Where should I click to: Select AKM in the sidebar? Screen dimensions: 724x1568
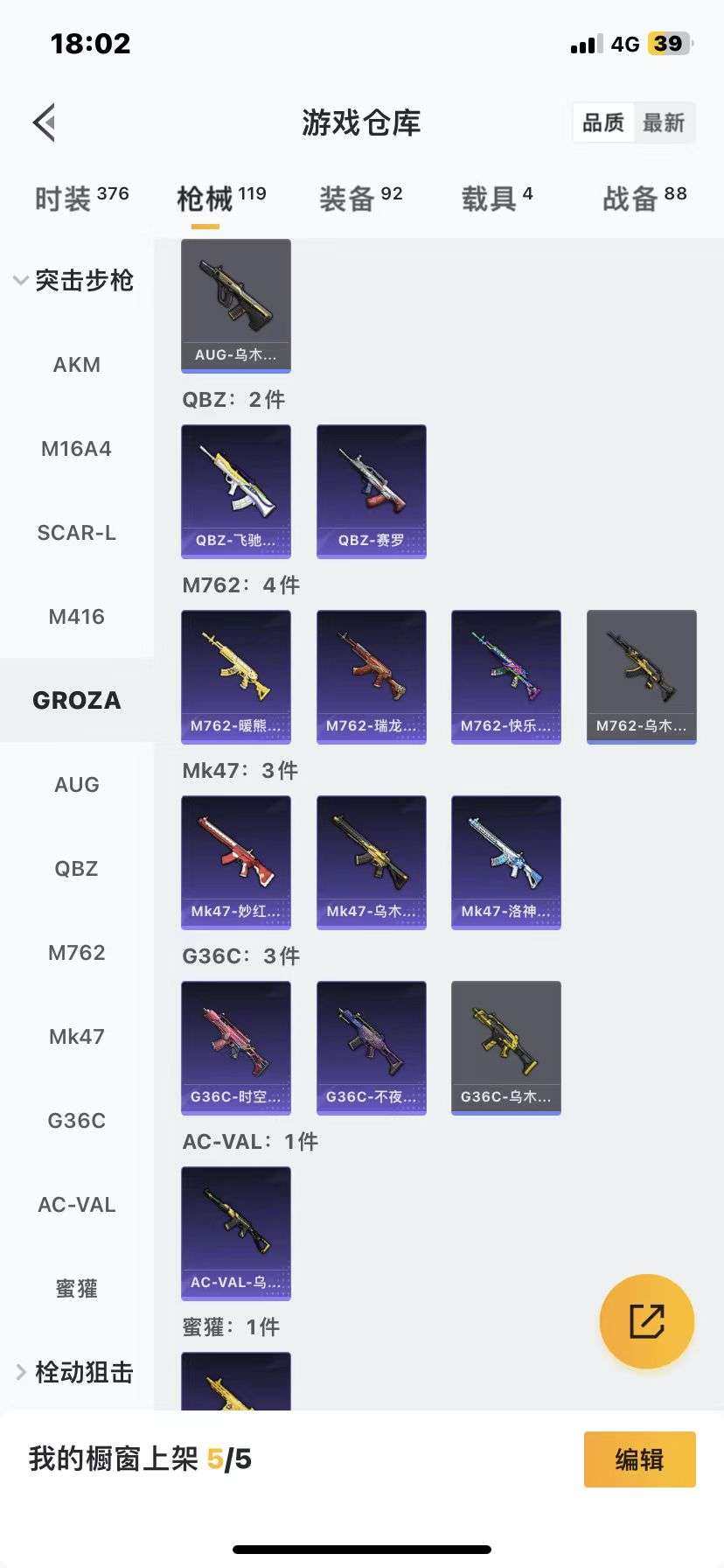coord(77,365)
